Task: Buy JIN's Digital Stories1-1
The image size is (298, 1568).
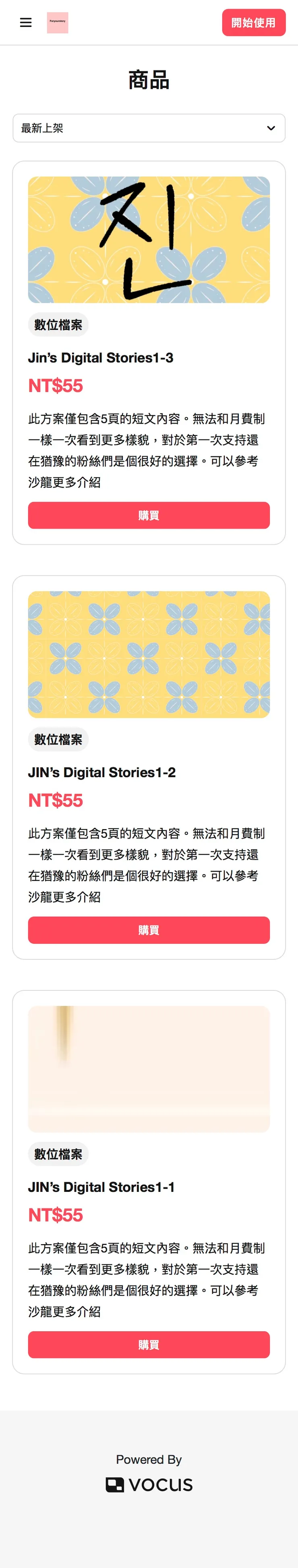Action: (149, 1344)
